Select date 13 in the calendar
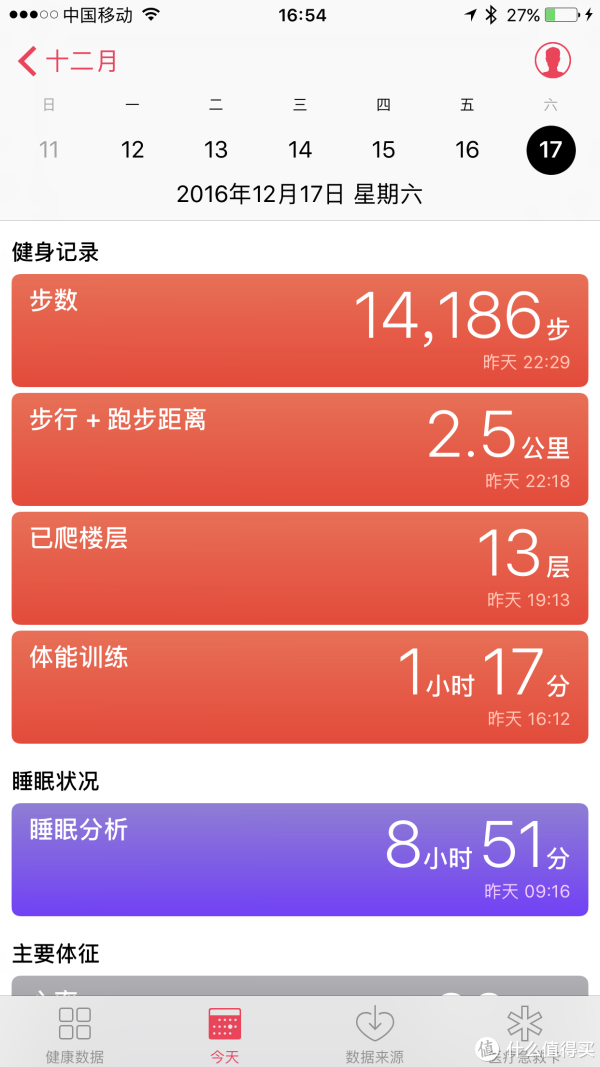The width and height of the screenshot is (600, 1067). click(216, 150)
